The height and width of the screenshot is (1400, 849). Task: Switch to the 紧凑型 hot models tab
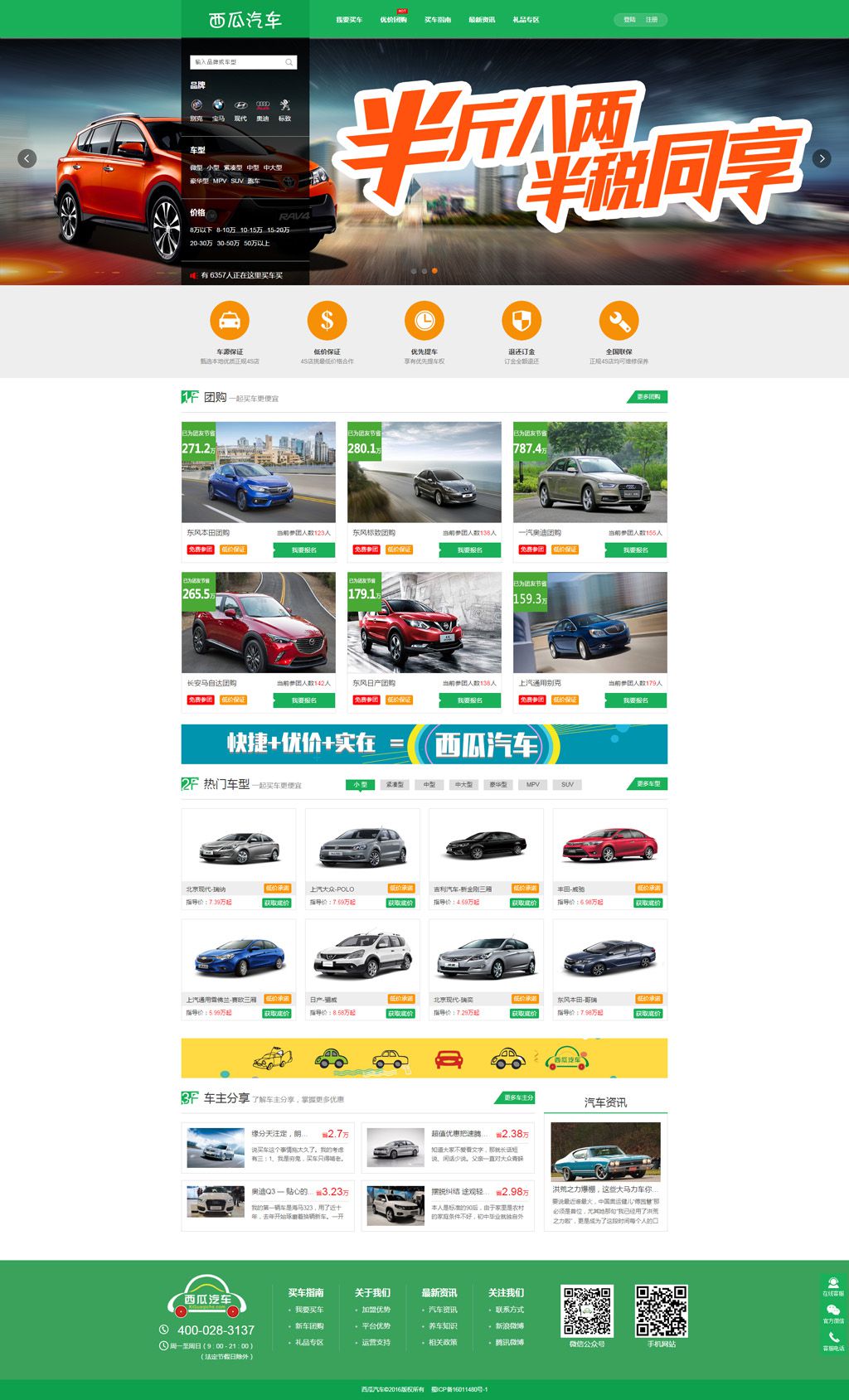[x=395, y=784]
